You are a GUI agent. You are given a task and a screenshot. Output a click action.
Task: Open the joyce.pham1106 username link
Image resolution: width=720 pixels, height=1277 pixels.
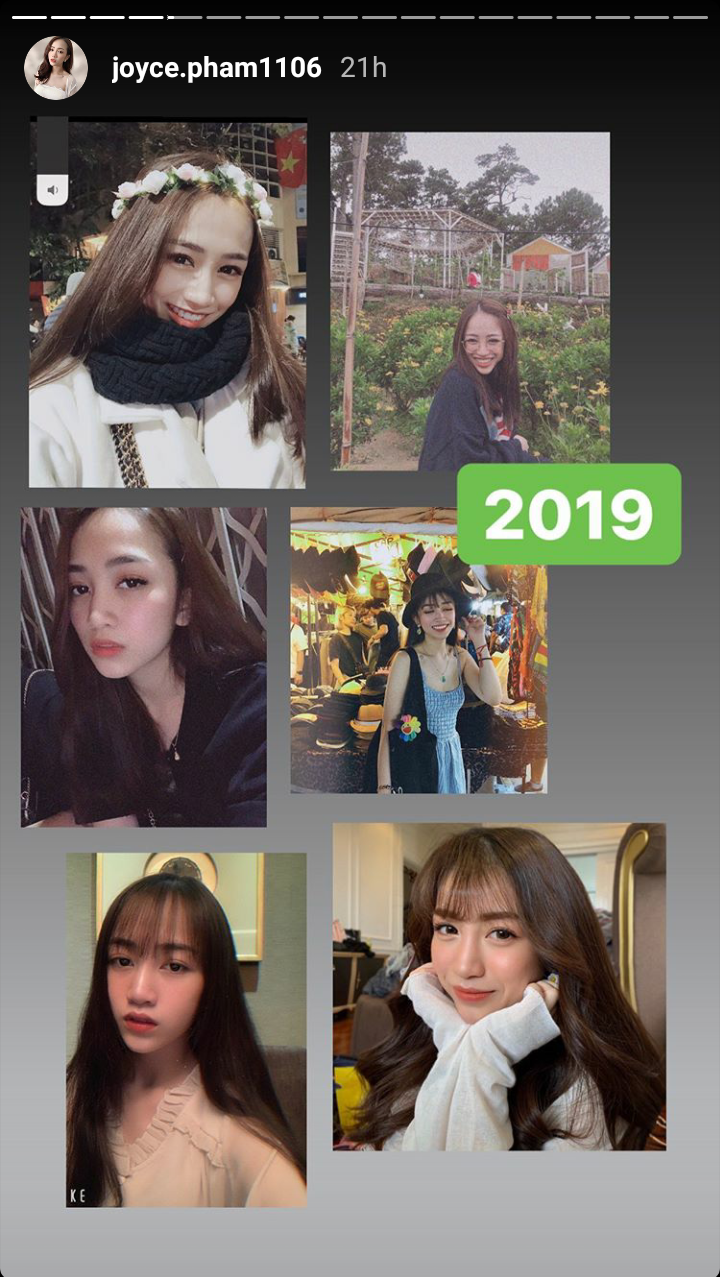coord(216,68)
